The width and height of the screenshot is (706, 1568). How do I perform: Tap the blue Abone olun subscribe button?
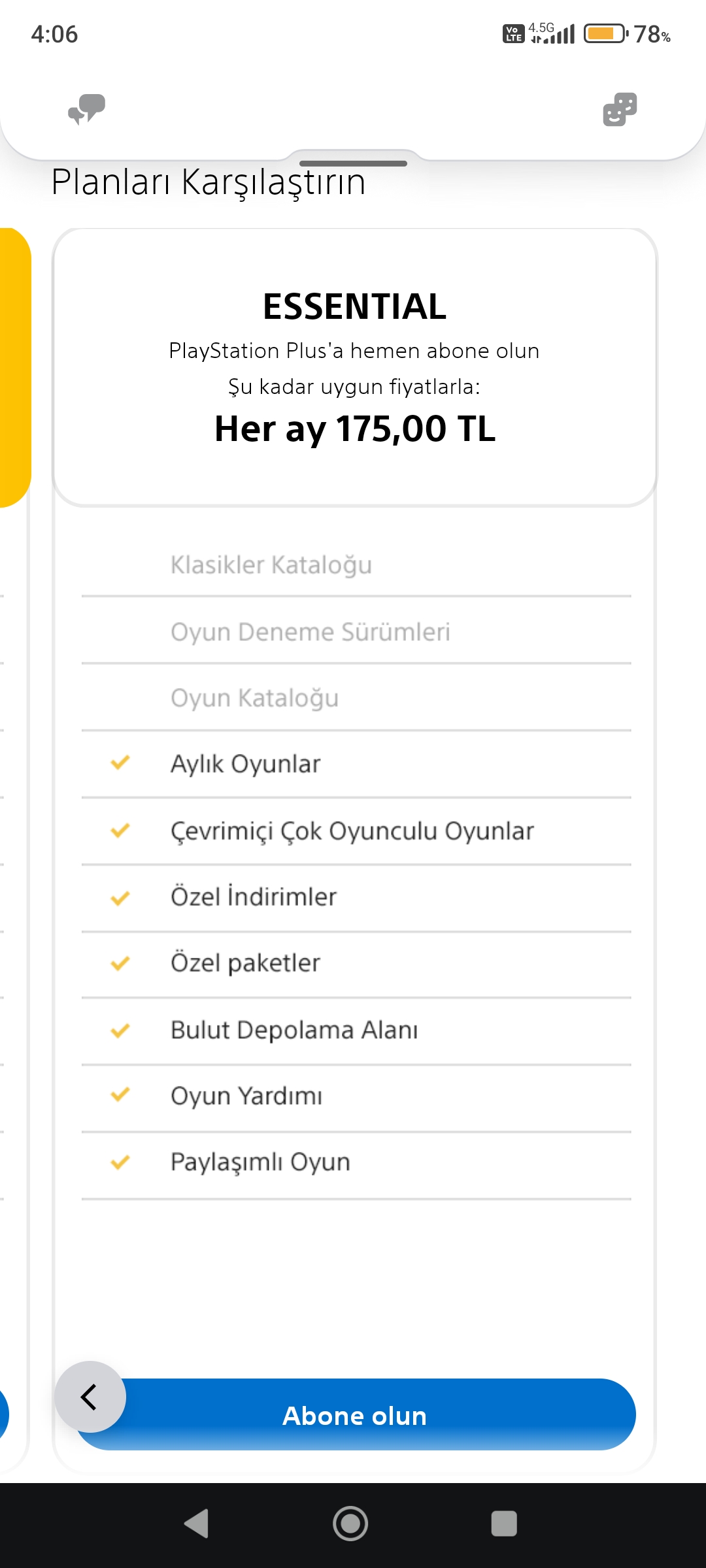tap(356, 1415)
